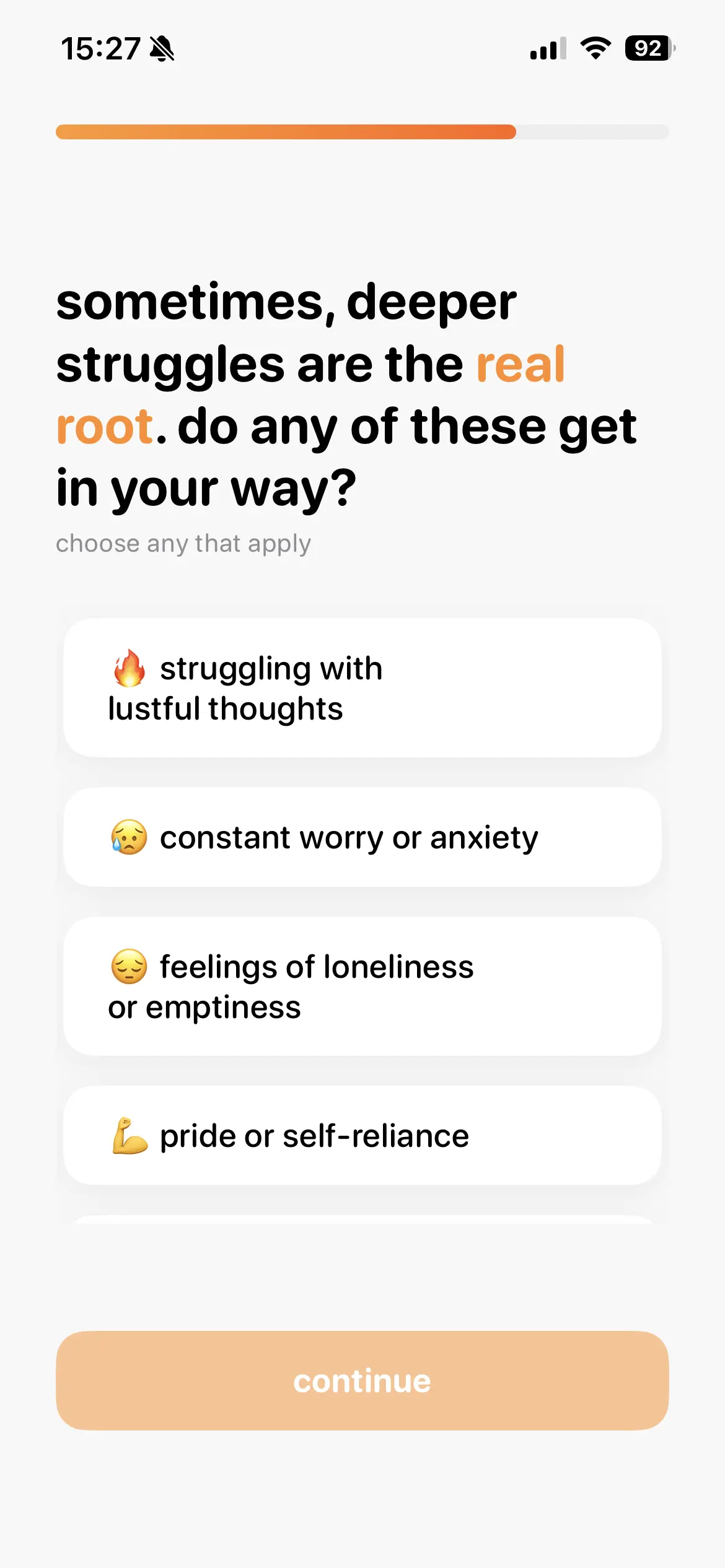Pick feelings of loneliness or emptiness
The width and height of the screenshot is (725, 1568).
pyautogui.click(x=362, y=987)
